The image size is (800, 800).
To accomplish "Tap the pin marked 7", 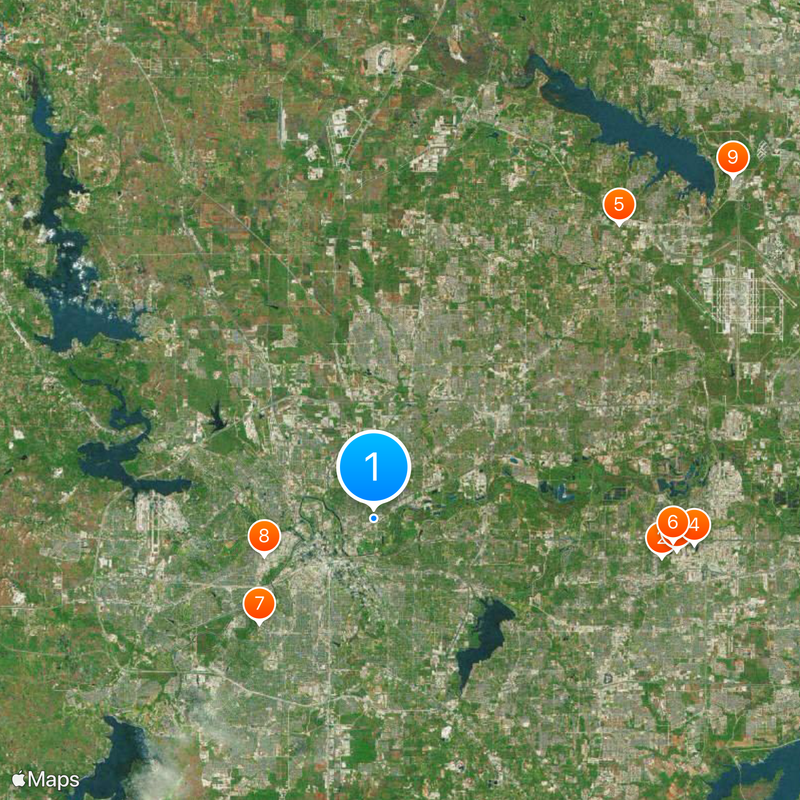I will [259, 603].
